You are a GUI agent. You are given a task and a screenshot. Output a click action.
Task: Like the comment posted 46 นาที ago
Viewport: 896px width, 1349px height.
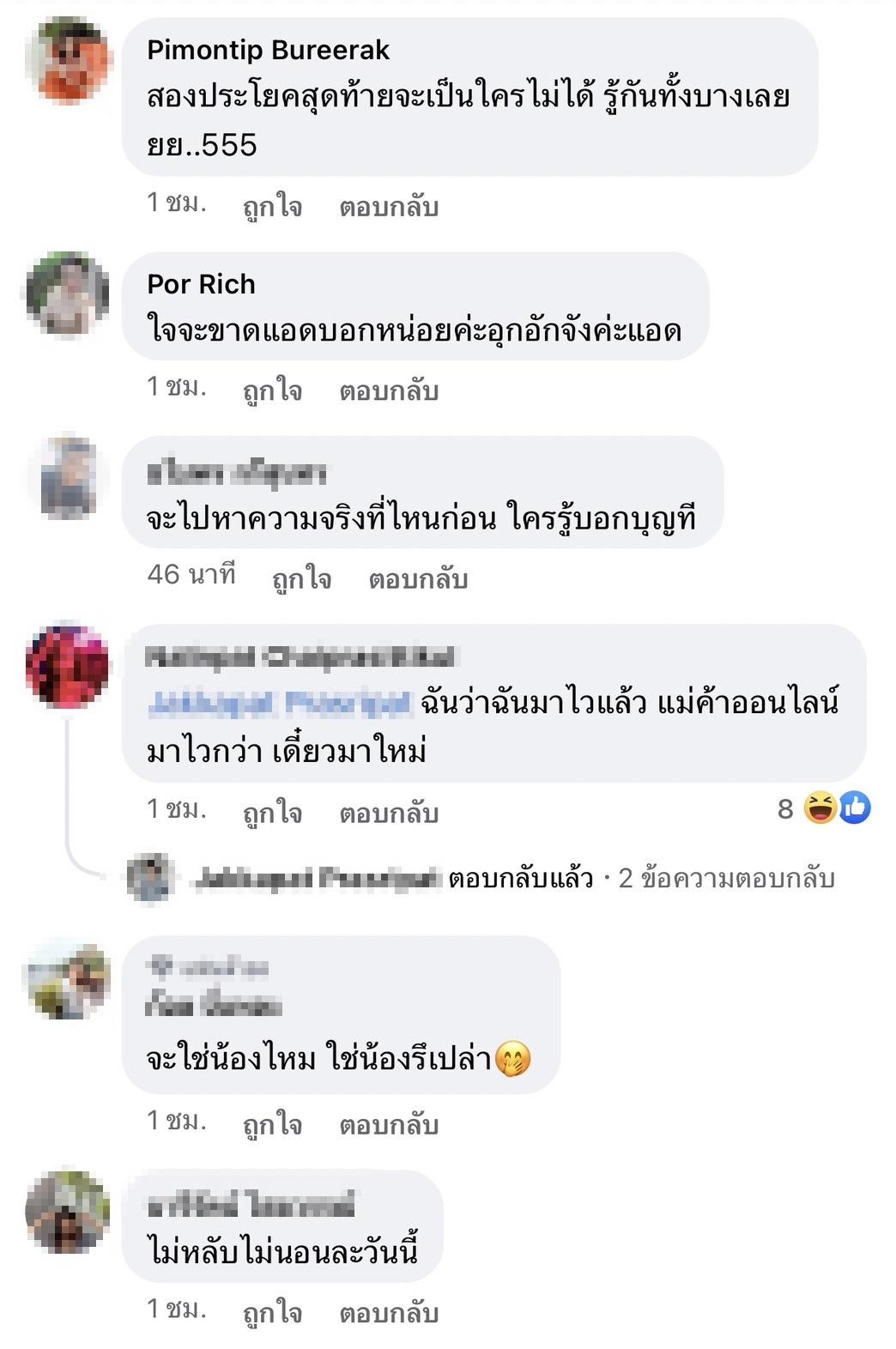coord(301,579)
